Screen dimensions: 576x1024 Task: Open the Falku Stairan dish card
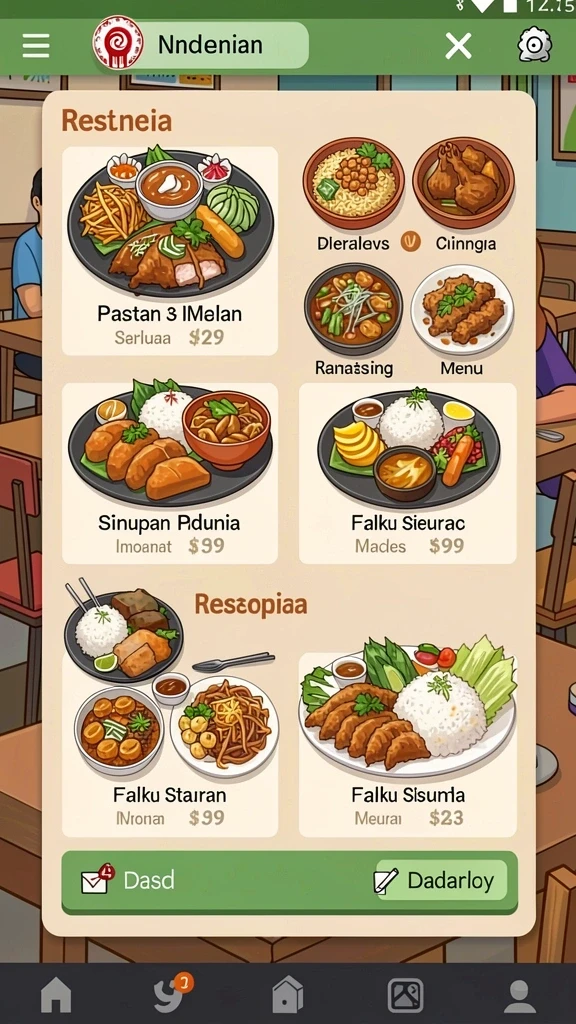(x=170, y=744)
